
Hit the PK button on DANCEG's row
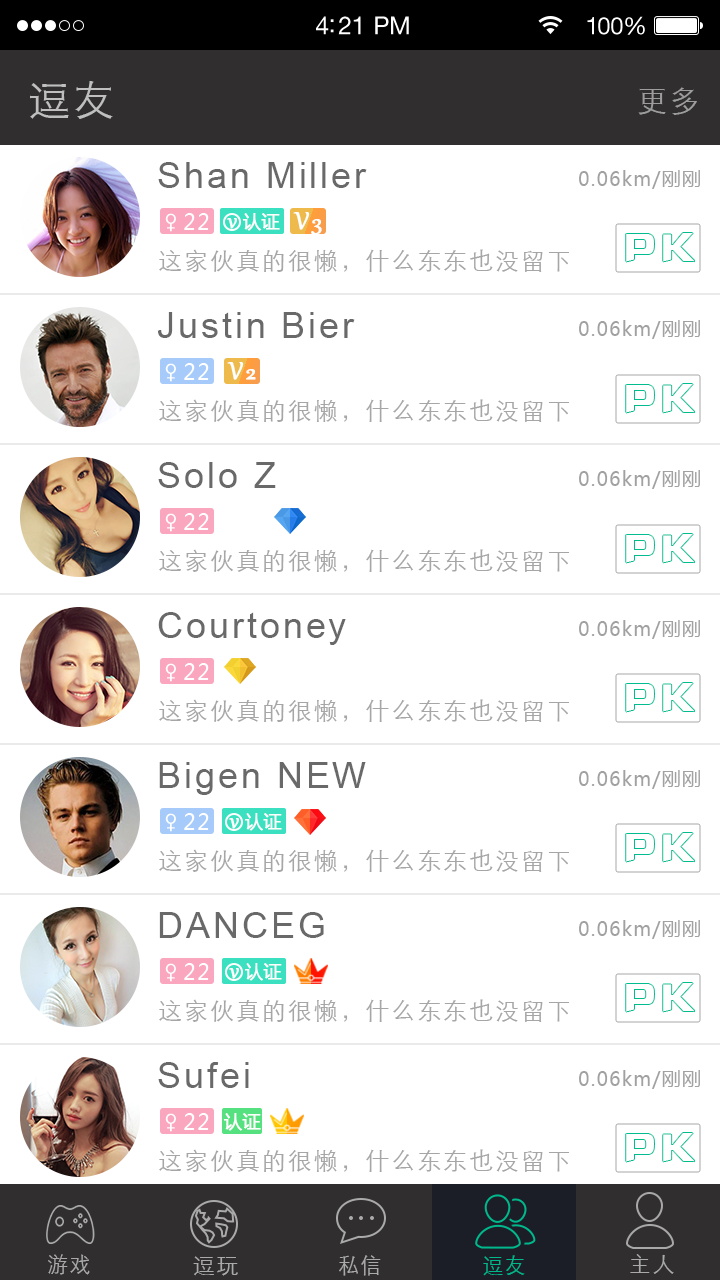click(658, 998)
